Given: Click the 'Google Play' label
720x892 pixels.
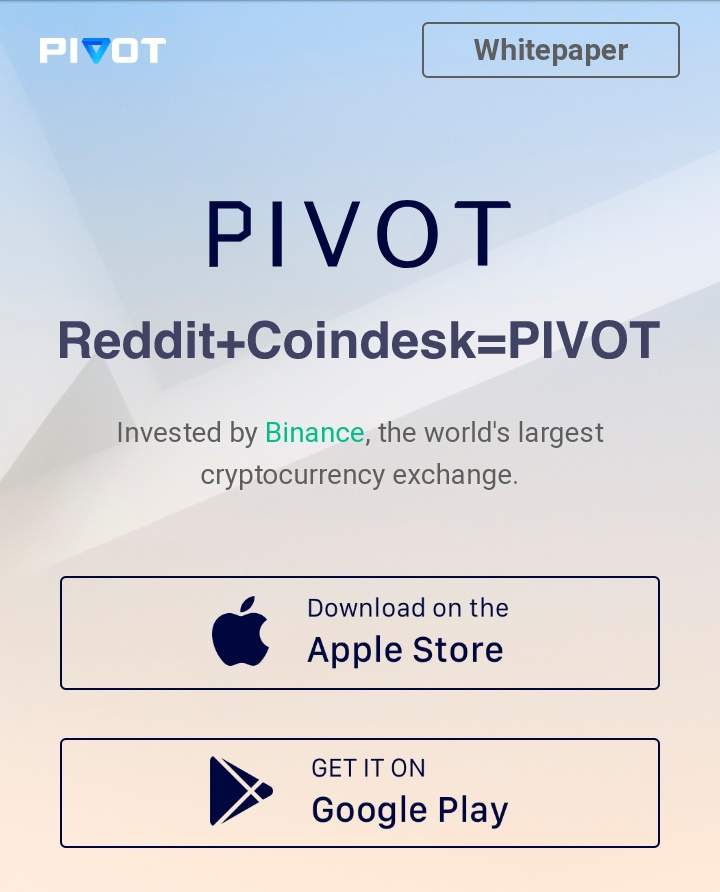Looking at the screenshot, I should pos(410,810).
